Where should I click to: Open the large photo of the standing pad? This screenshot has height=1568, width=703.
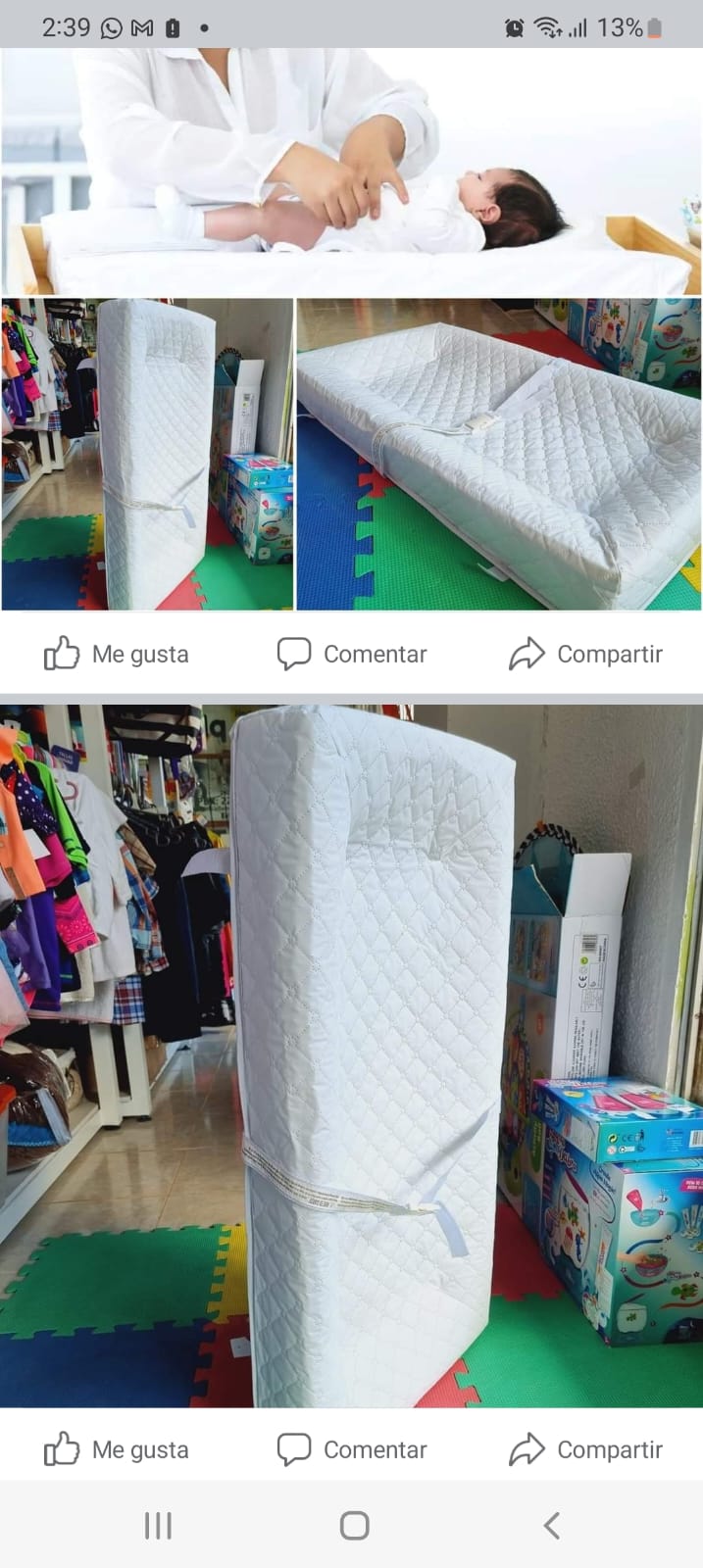351,1055
